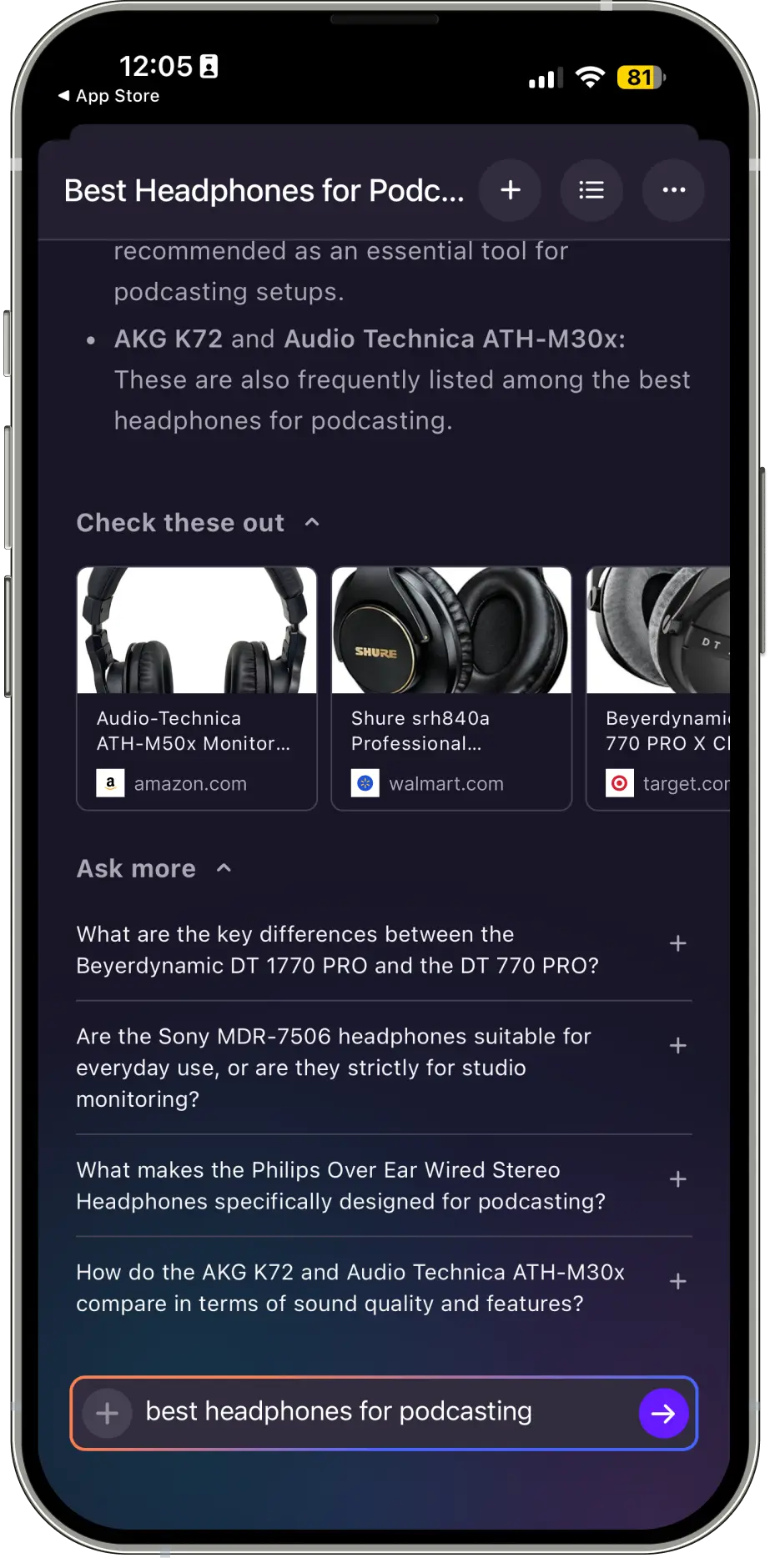Send the query with the purple arrow
This screenshot has height=1568, width=770.
point(663,1413)
